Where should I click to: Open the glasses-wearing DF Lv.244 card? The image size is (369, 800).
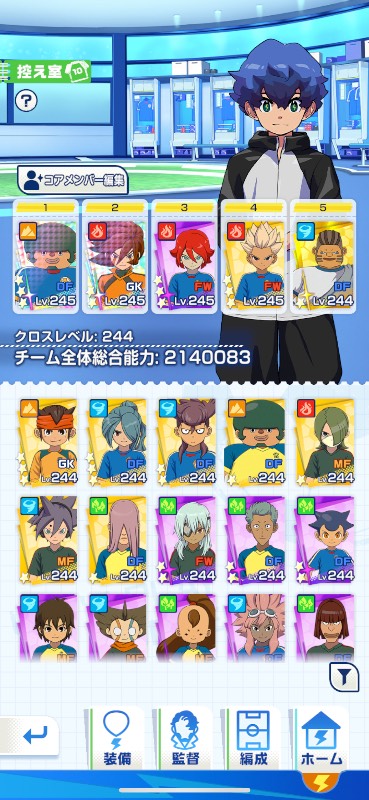[x=187, y=442]
